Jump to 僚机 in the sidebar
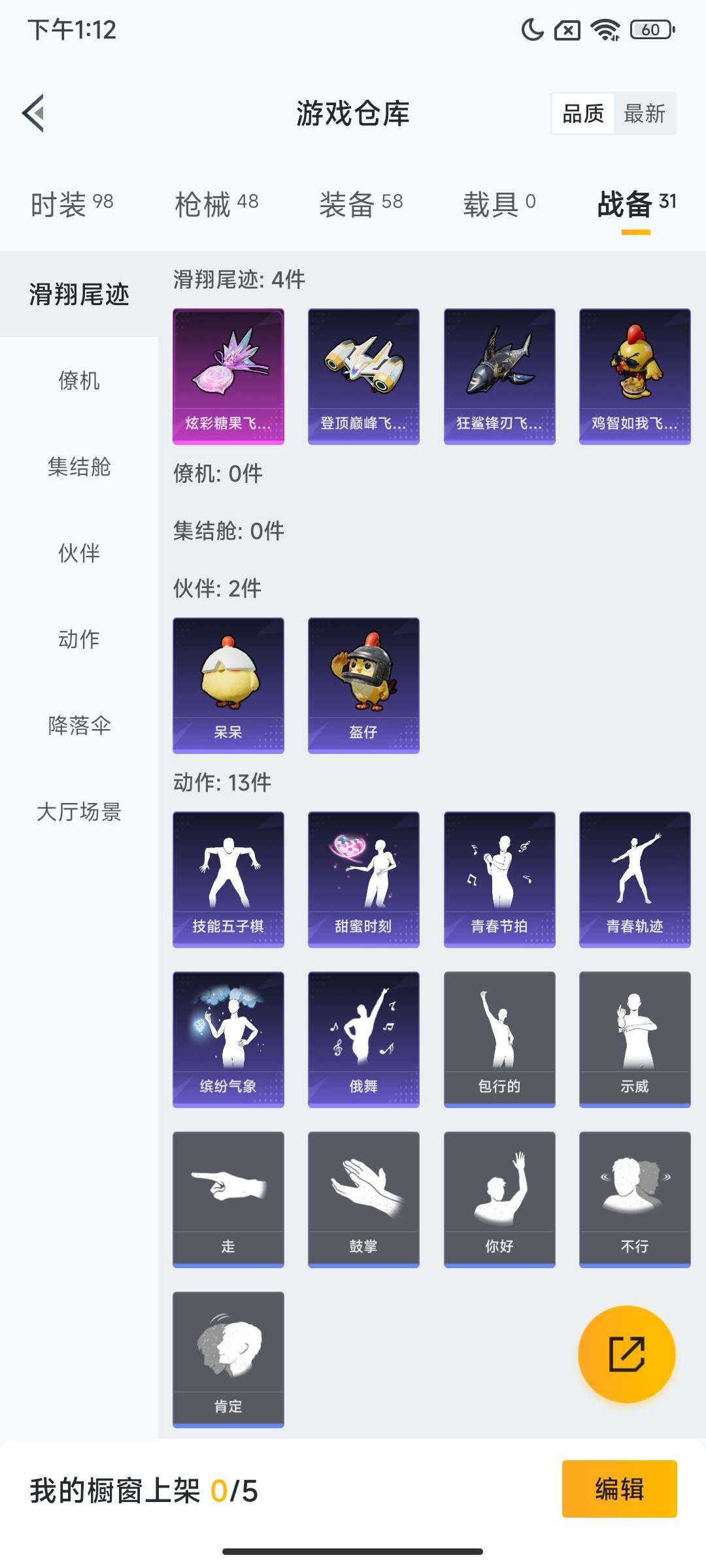This screenshot has height=1568, width=706. coord(79,380)
